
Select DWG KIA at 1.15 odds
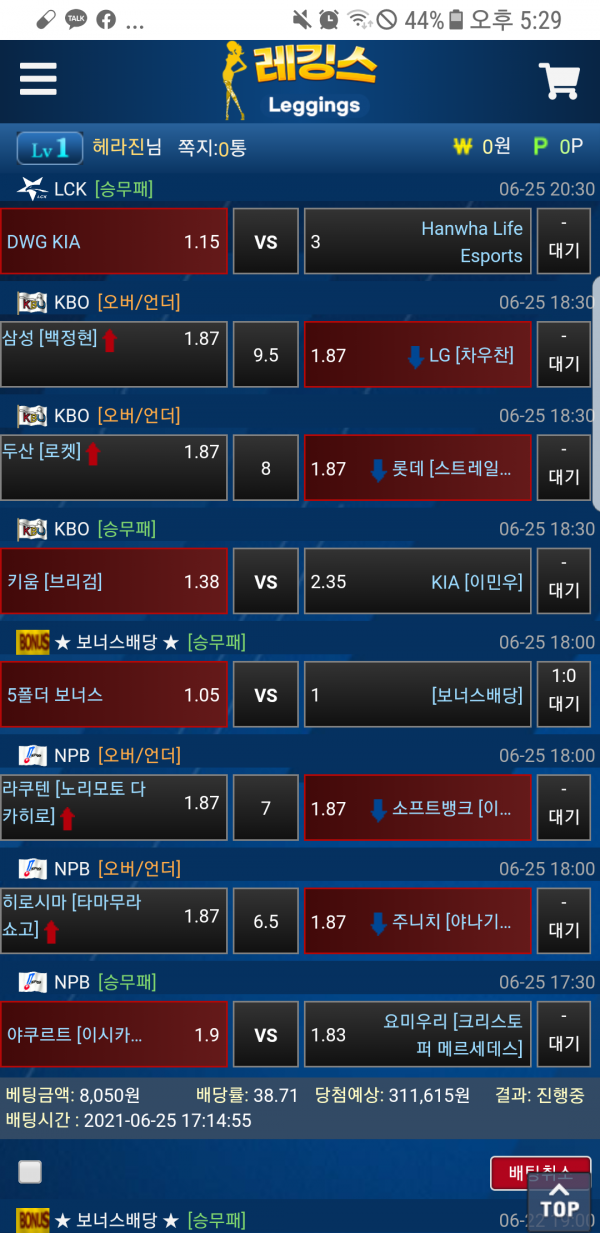[x=114, y=241]
